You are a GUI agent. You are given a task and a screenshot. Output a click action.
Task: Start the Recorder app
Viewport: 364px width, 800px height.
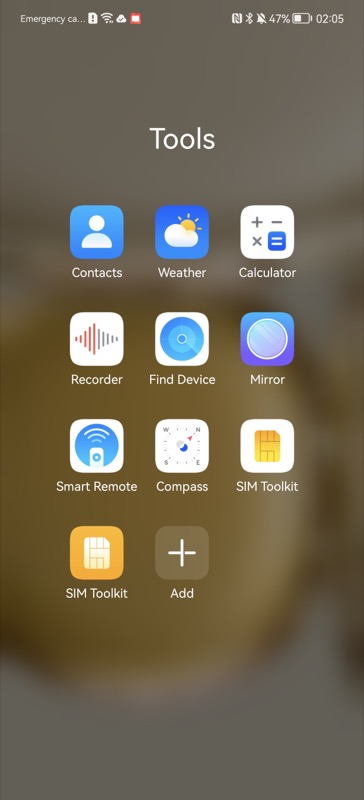pos(96,339)
